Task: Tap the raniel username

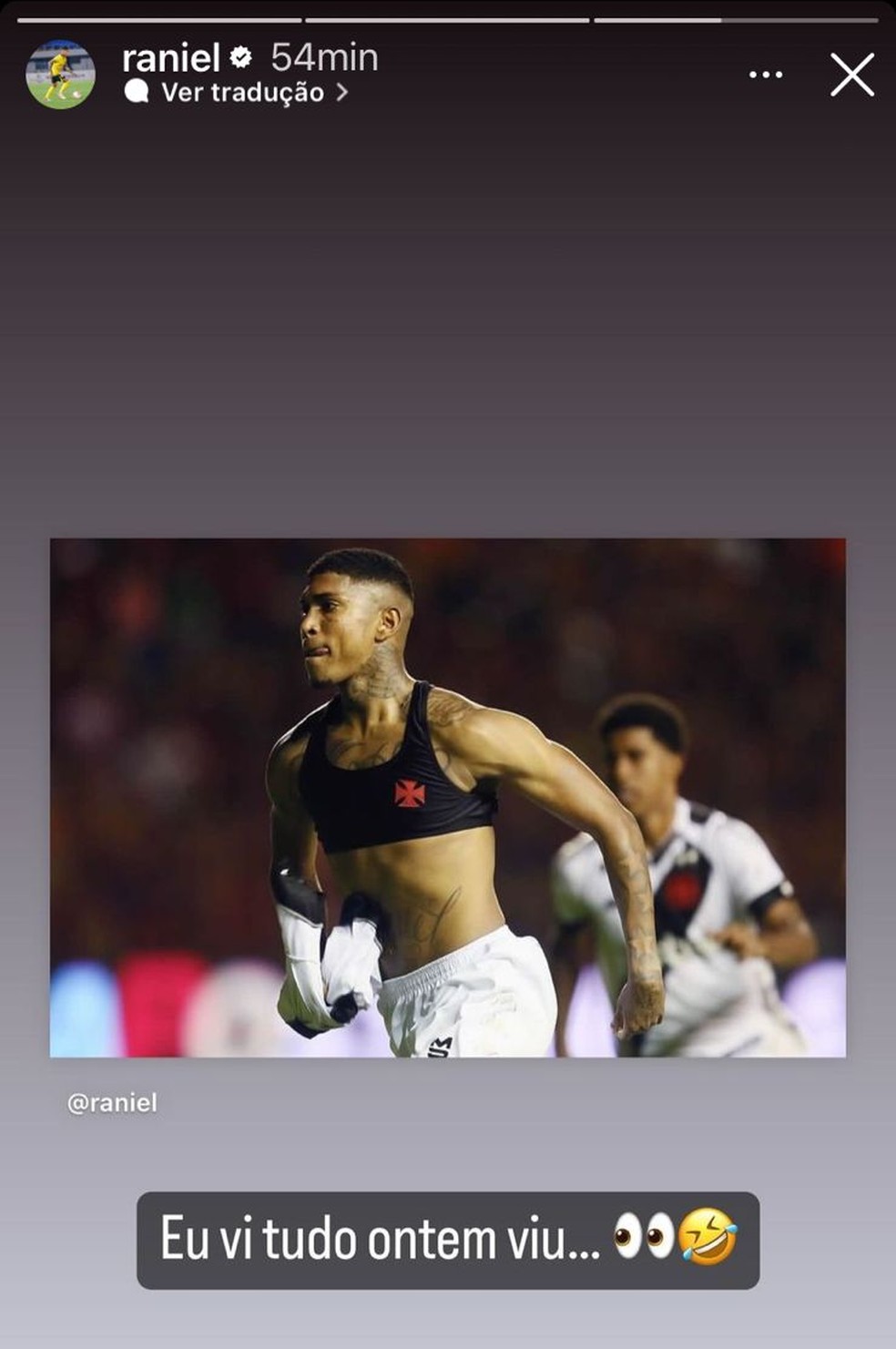Action: [x=171, y=58]
